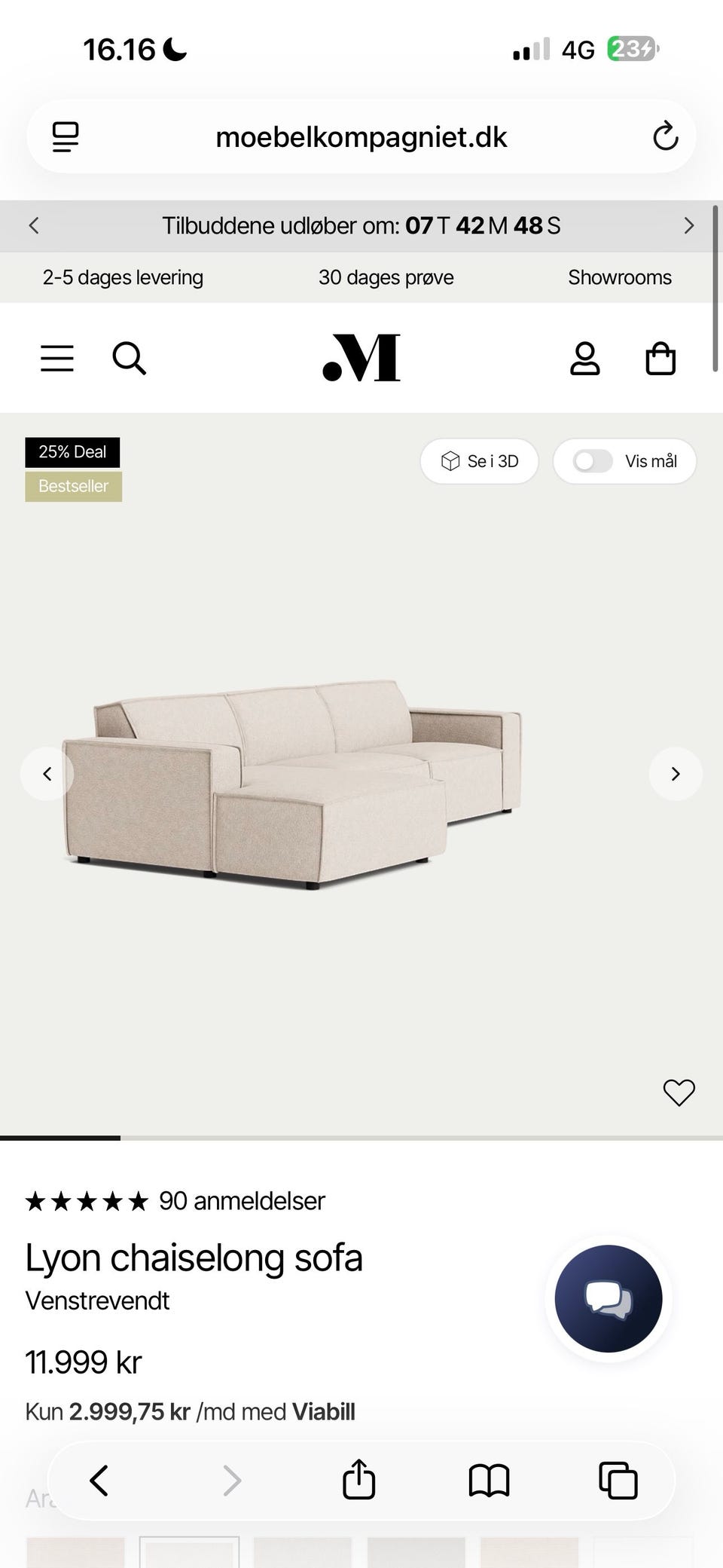Open the hamburger menu

[x=57, y=359]
